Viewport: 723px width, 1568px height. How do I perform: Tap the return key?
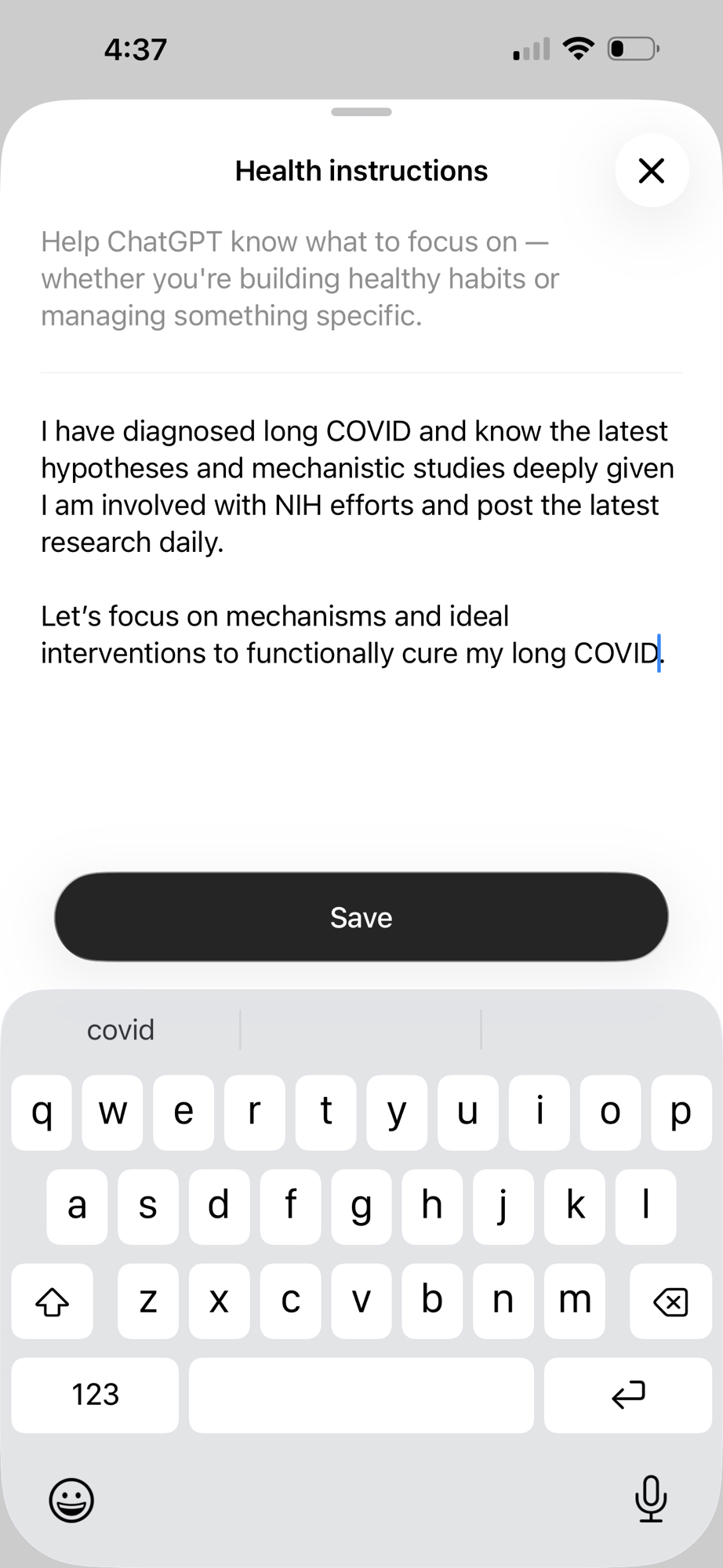627,1395
